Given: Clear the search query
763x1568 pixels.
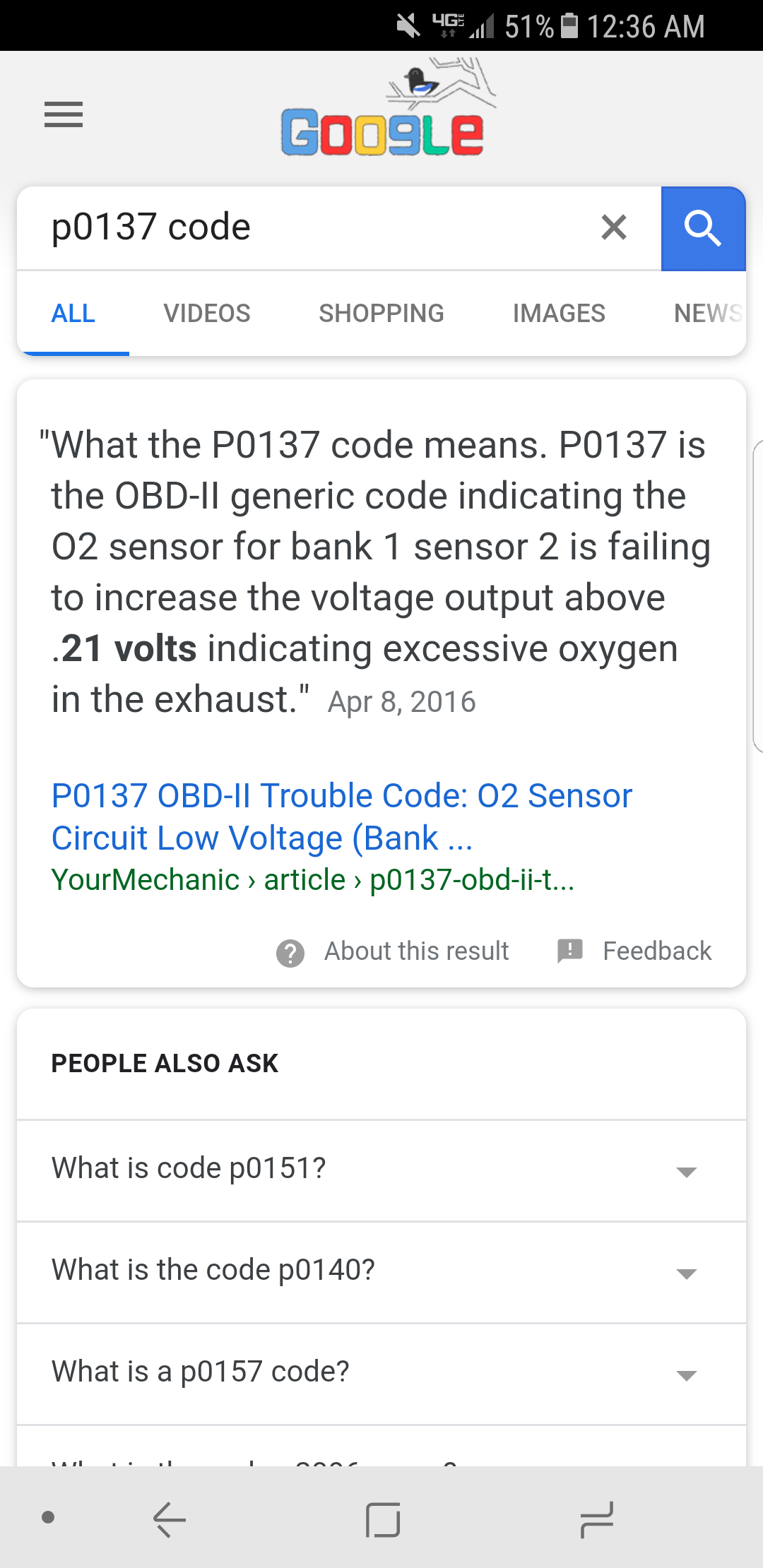Looking at the screenshot, I should tap(613, 227).
